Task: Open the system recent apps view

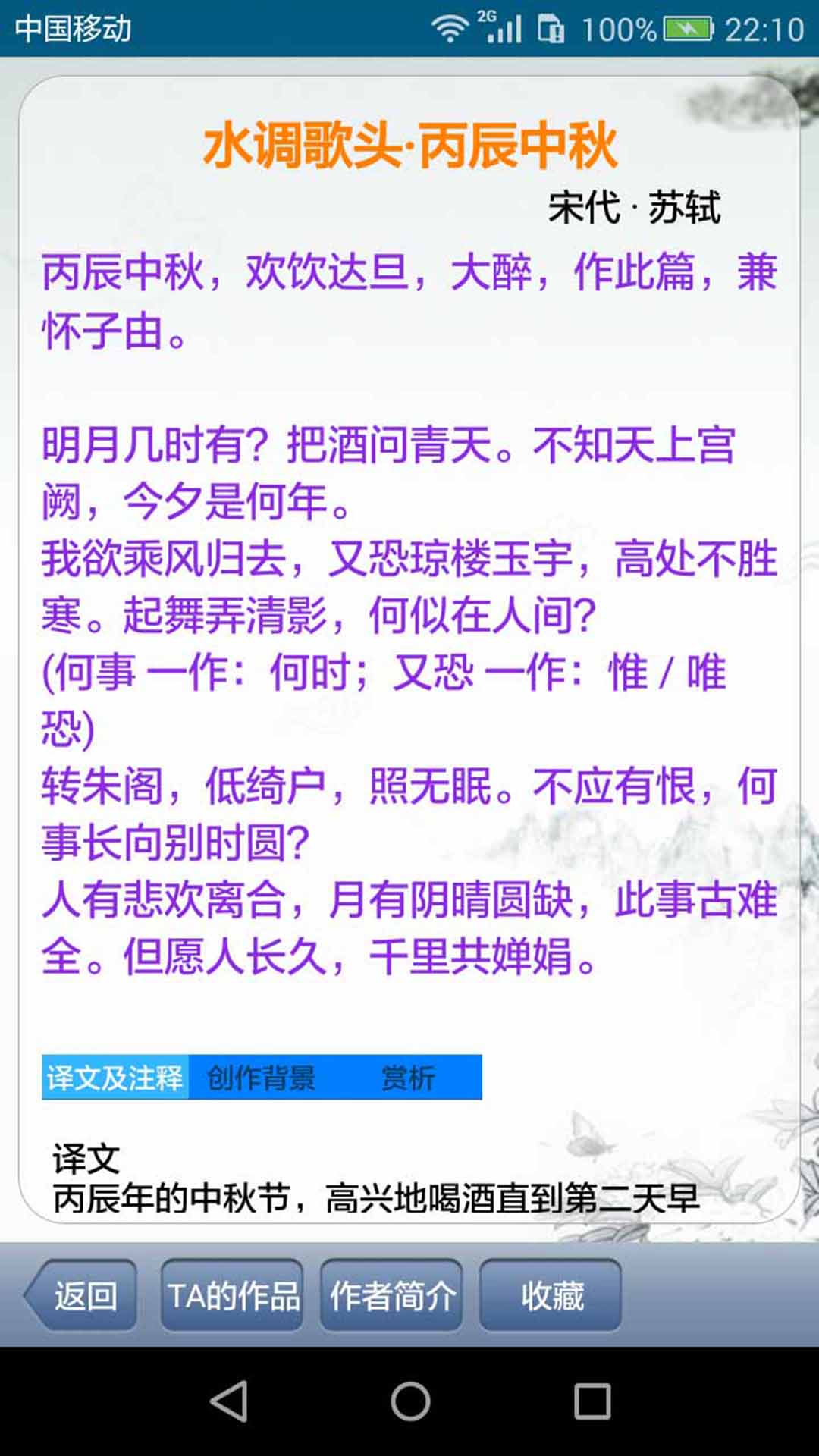Action: [591, 1401]
